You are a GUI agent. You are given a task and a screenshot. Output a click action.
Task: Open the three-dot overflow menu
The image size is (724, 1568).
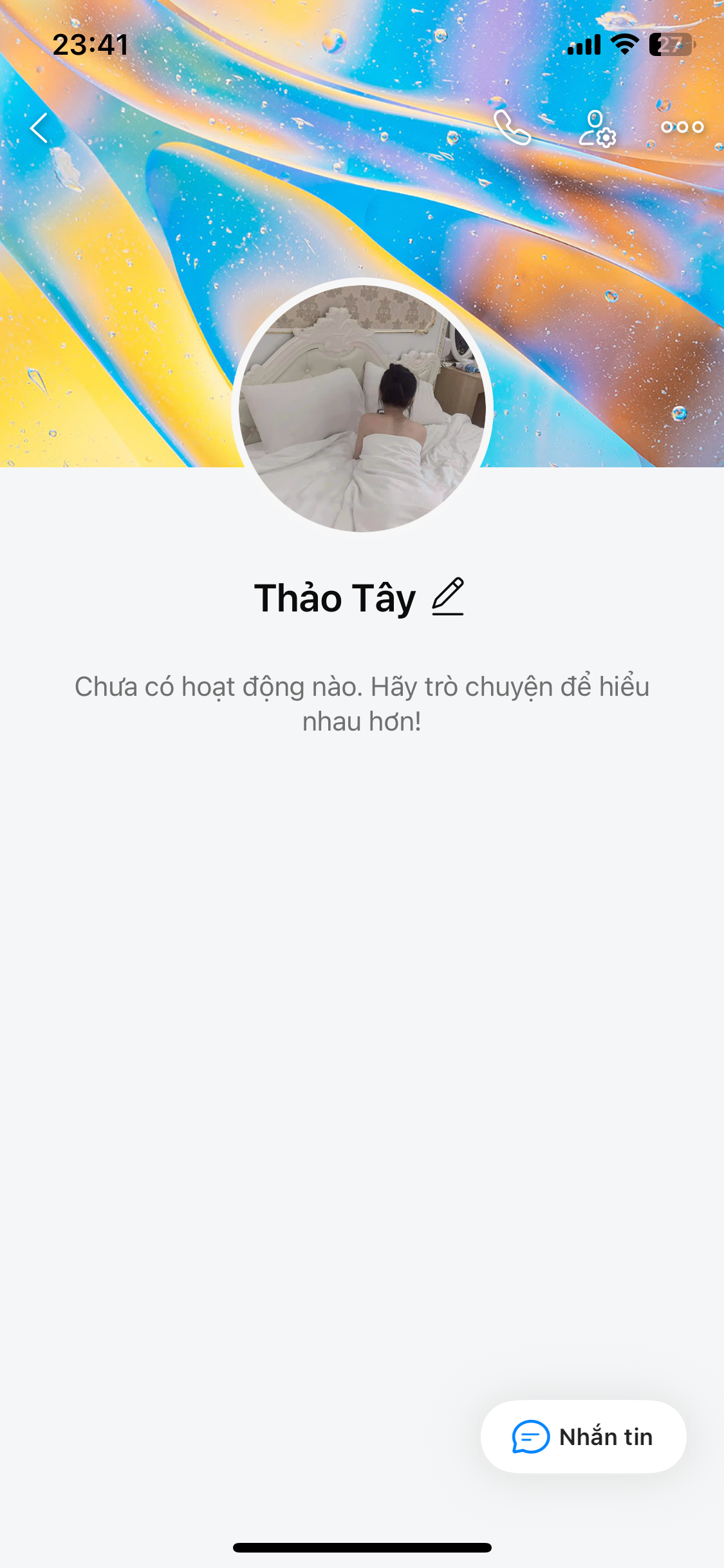tap(682, 127)
